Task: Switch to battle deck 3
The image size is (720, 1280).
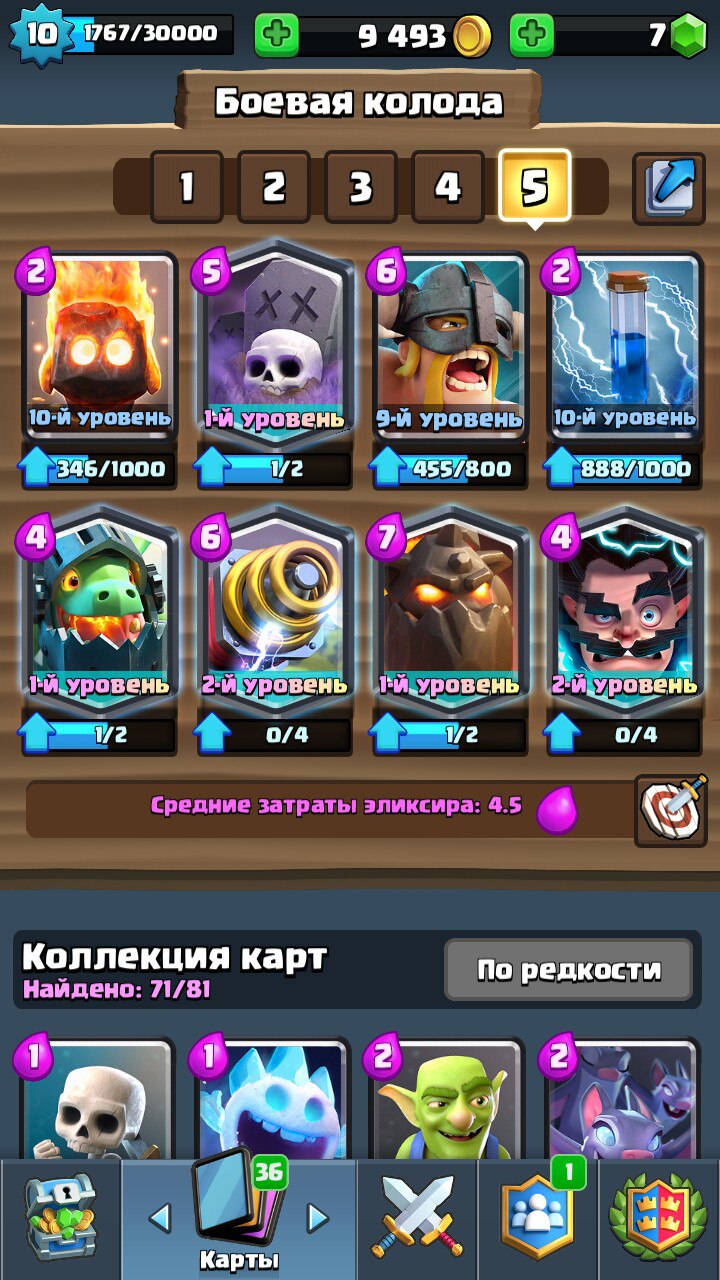Action: point(361,186)
